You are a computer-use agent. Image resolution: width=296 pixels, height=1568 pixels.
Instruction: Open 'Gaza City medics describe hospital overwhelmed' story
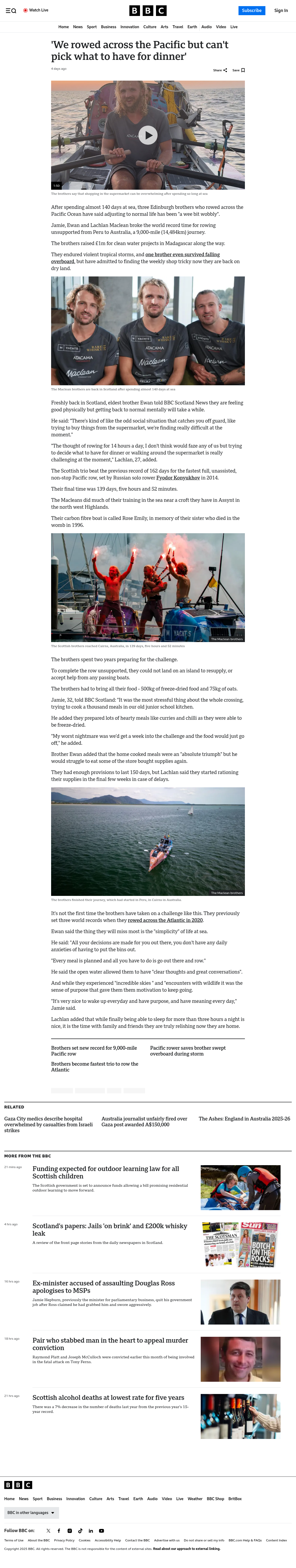point(49,1124)
